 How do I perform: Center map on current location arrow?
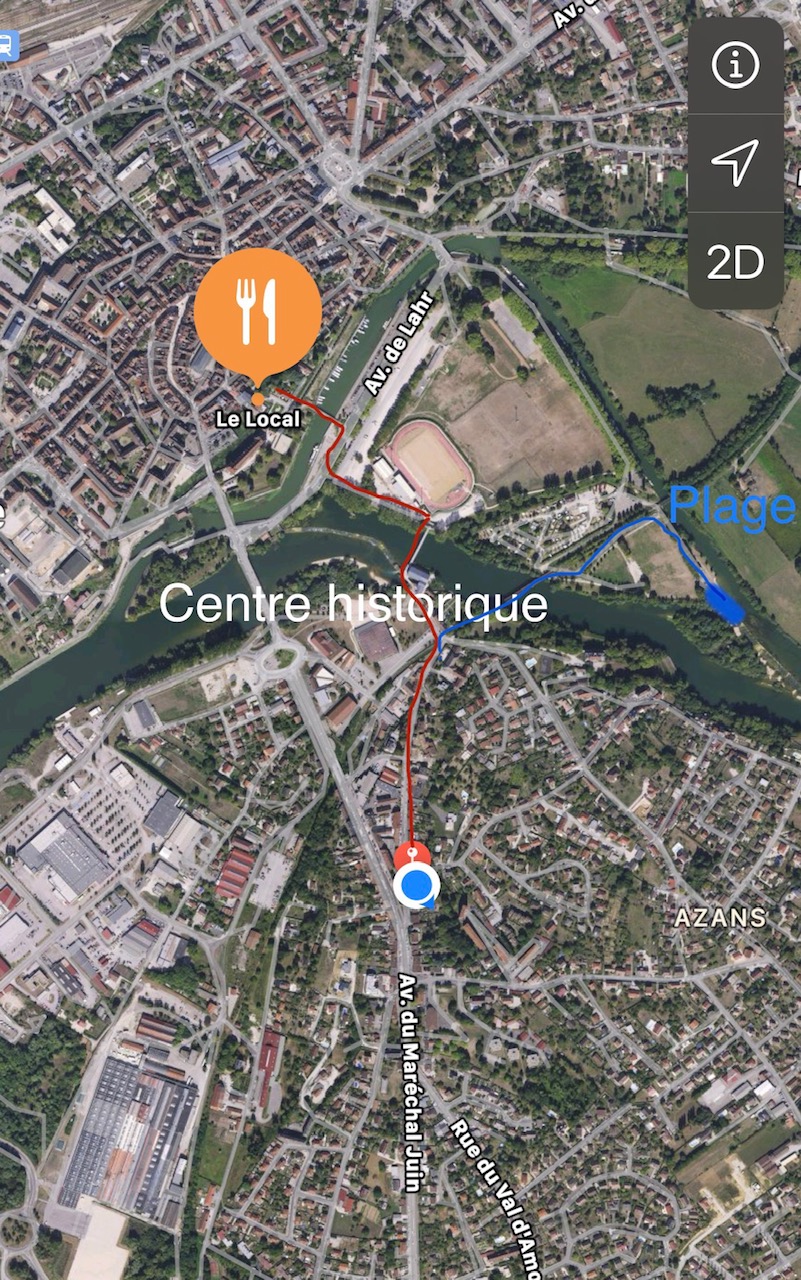pos(735,162)
